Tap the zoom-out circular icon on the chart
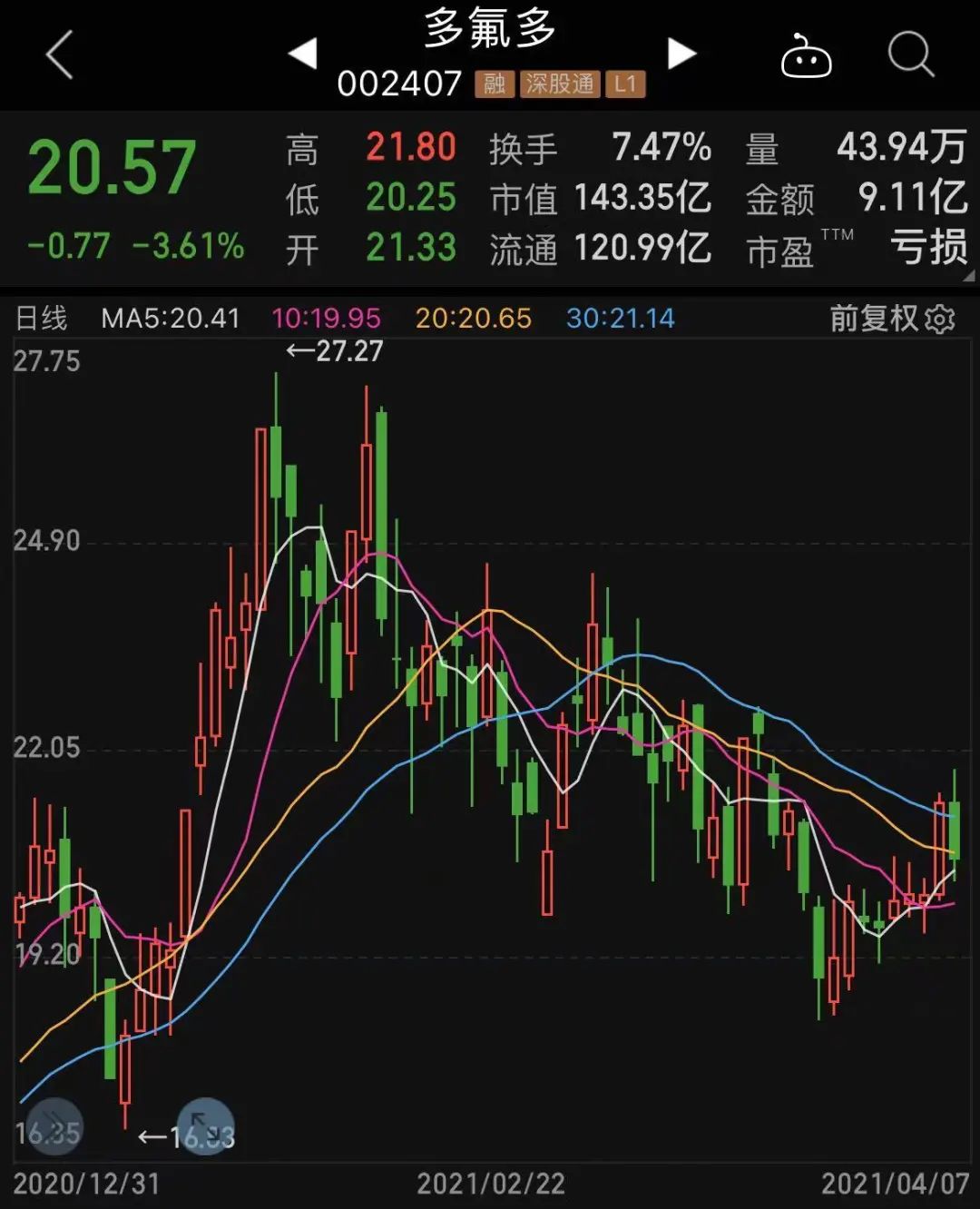The image size is (980, 1209). (x=54, y=1128)
